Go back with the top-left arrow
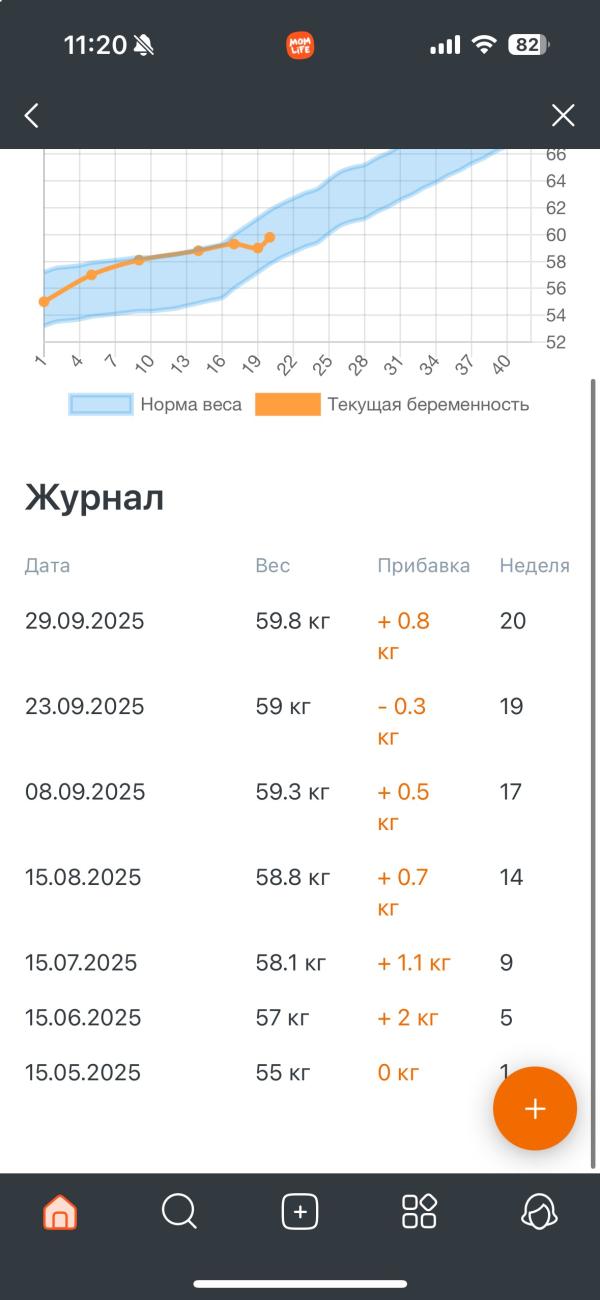Image resolution: width=600 pixels, height=1300 pixels. pyautogui.click(x=32, y=116)
